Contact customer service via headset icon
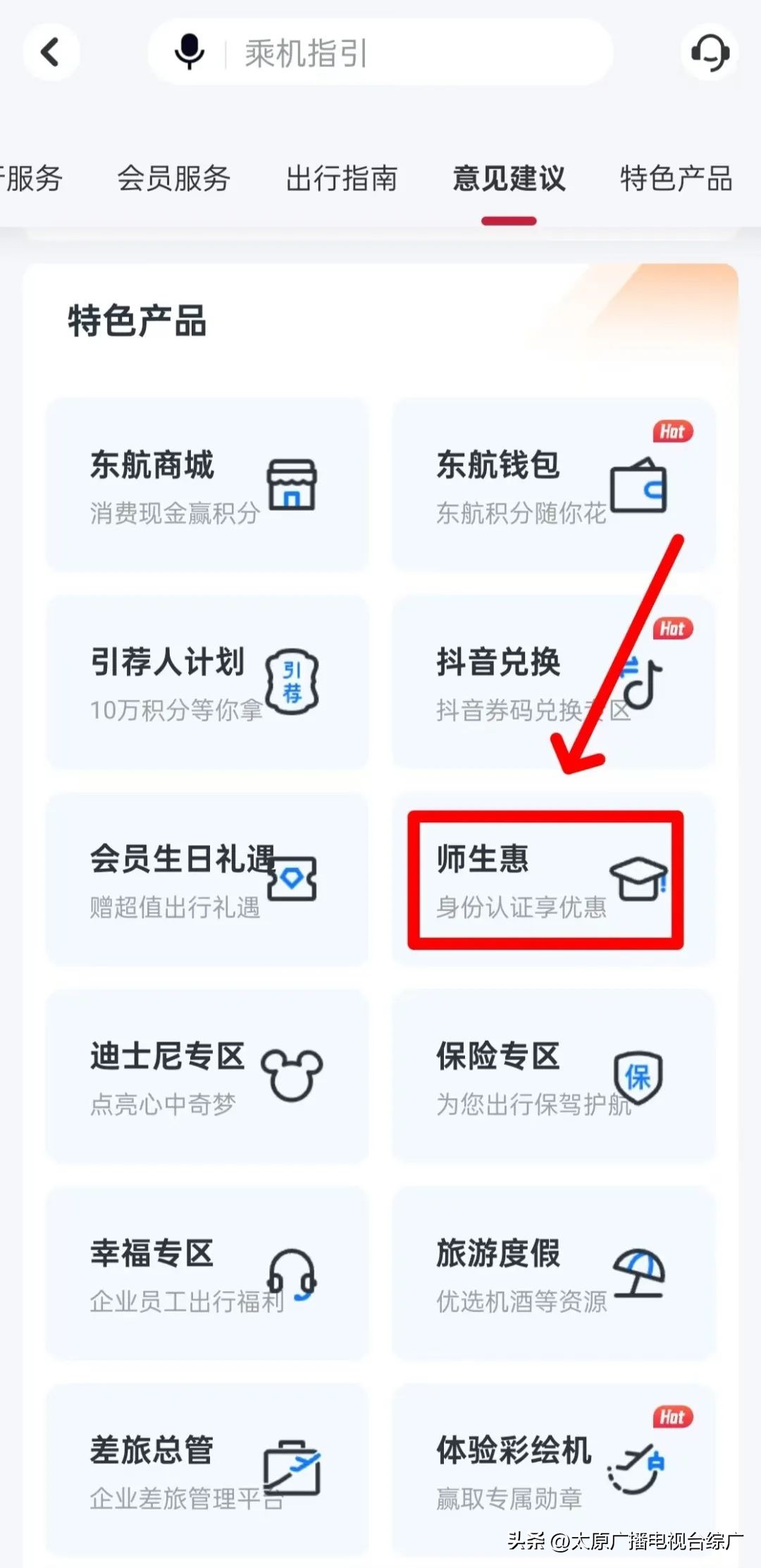761x1568 pixels. point(709,52)
